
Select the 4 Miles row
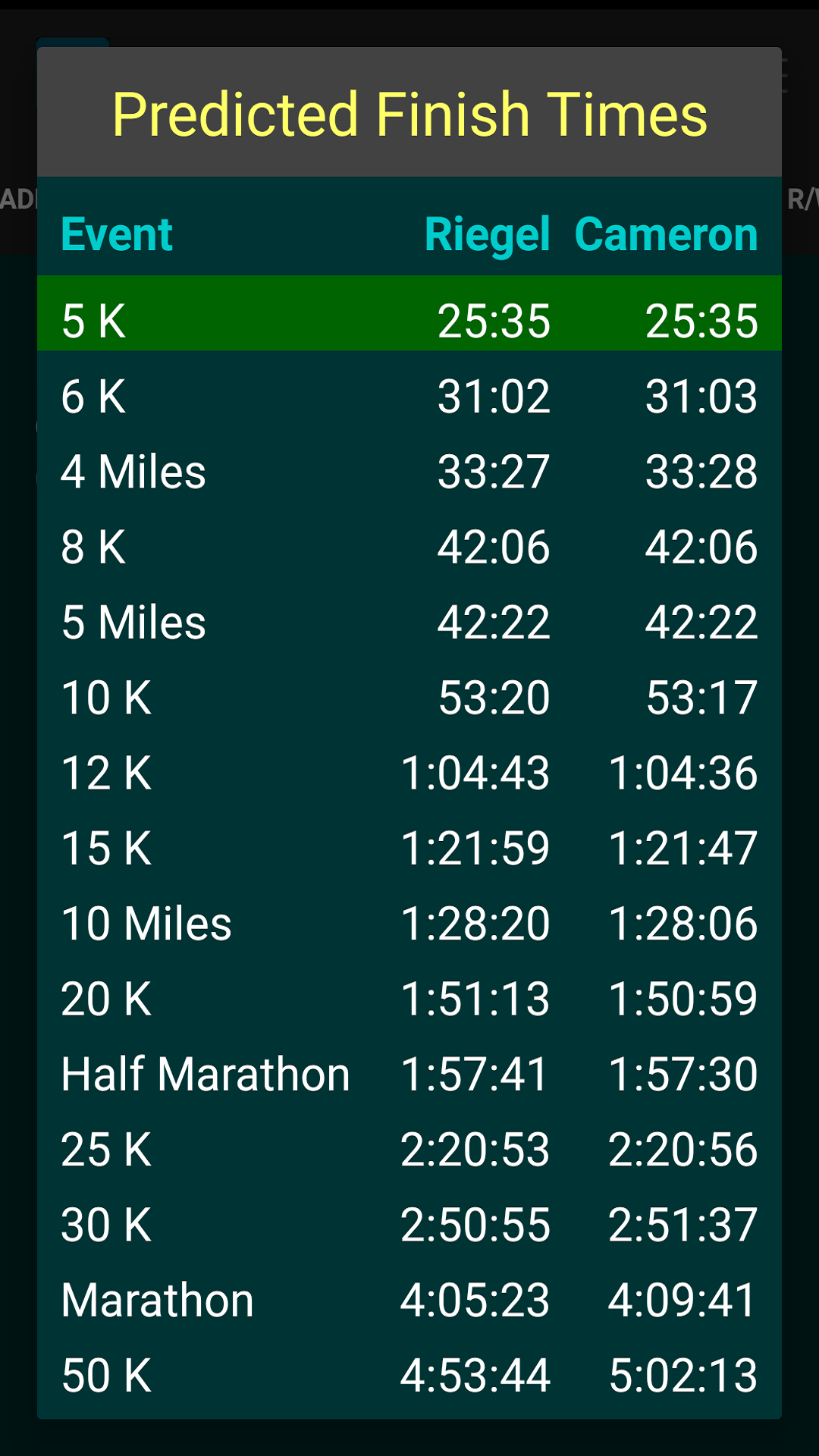tap(409, 470)
